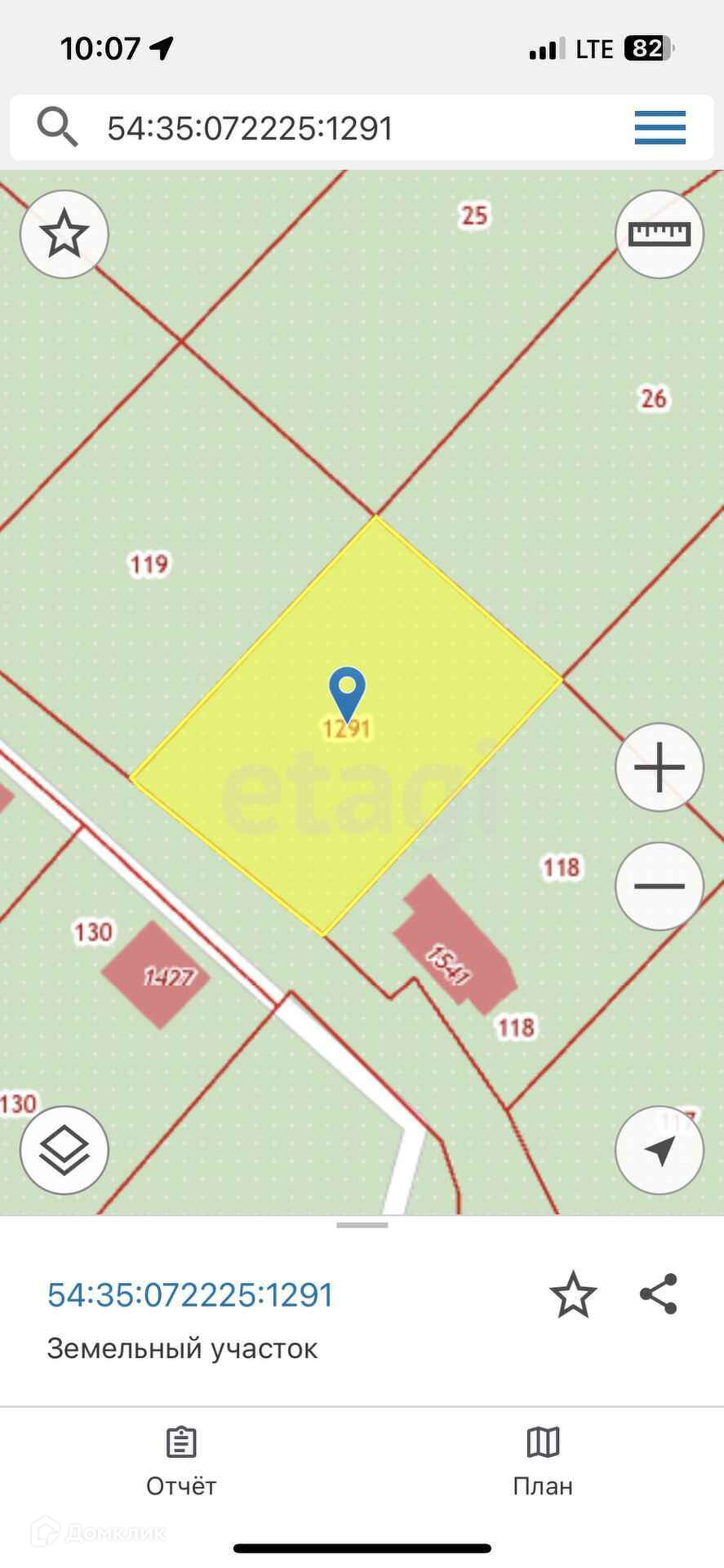Open the hamburger menu

tap(660, 128)
